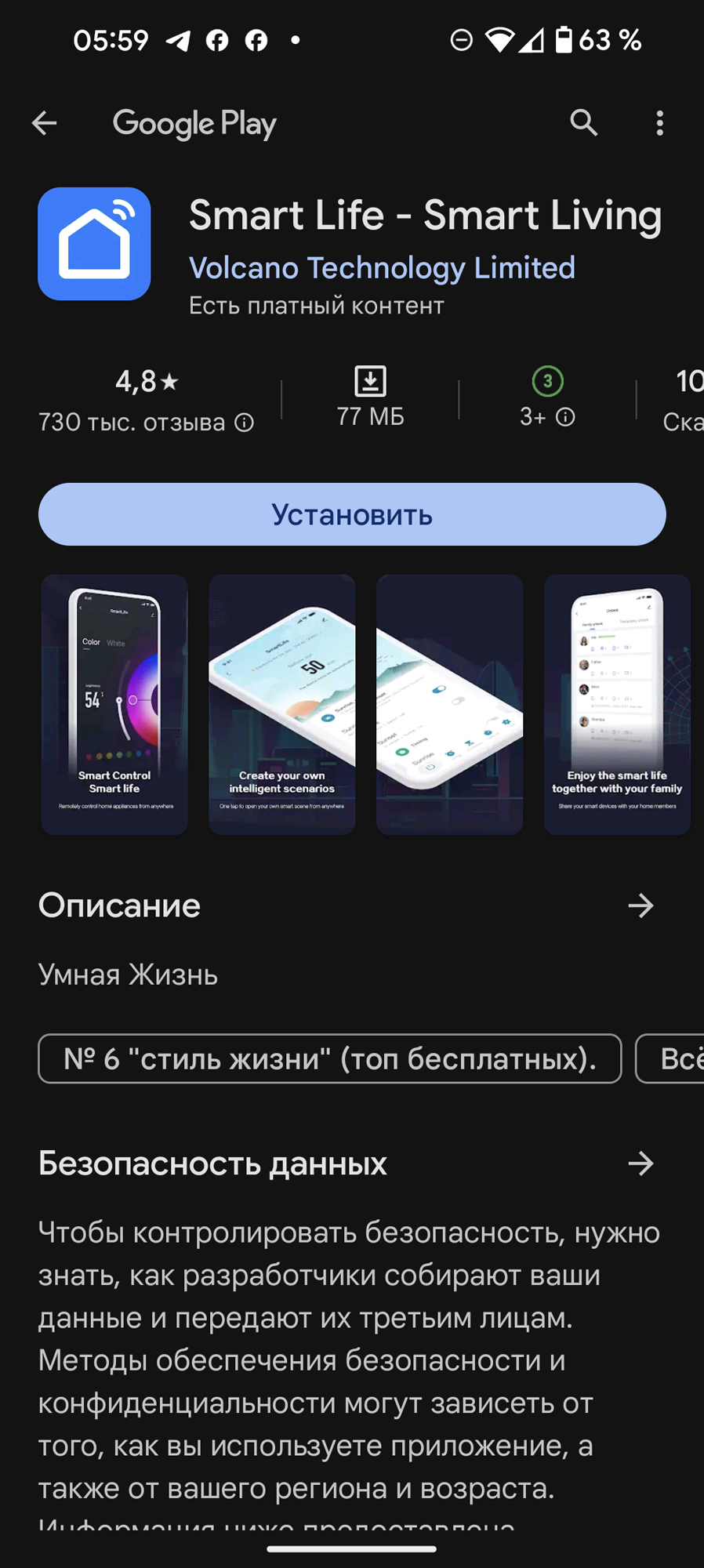Open reviews info icon next to 730 тыс. отзыва
This screenshot has height=1568, width=704.
(x=245, y=423)
